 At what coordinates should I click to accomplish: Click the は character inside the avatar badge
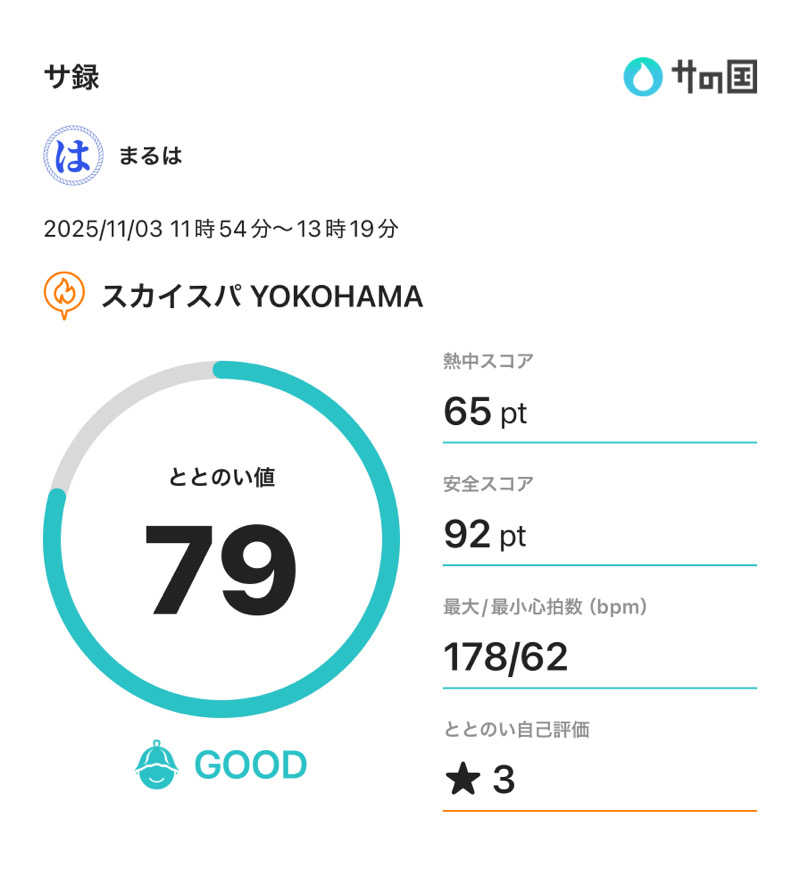[70, 155]
